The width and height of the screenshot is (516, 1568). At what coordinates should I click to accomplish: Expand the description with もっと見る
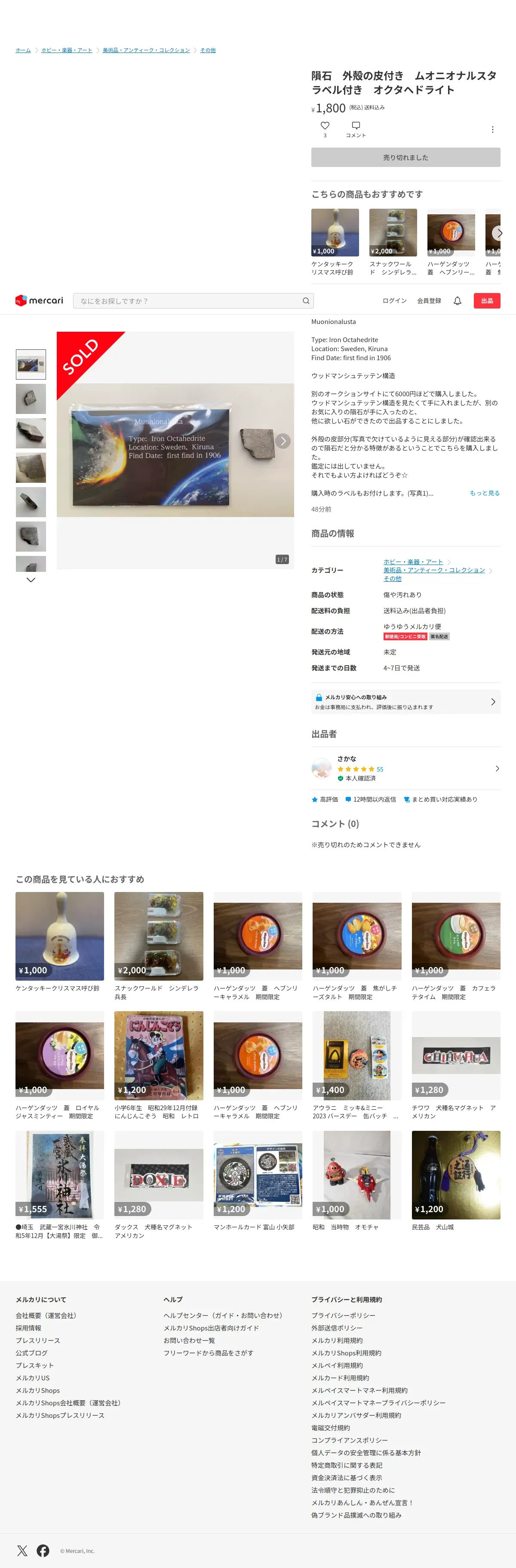click(484, 493)
